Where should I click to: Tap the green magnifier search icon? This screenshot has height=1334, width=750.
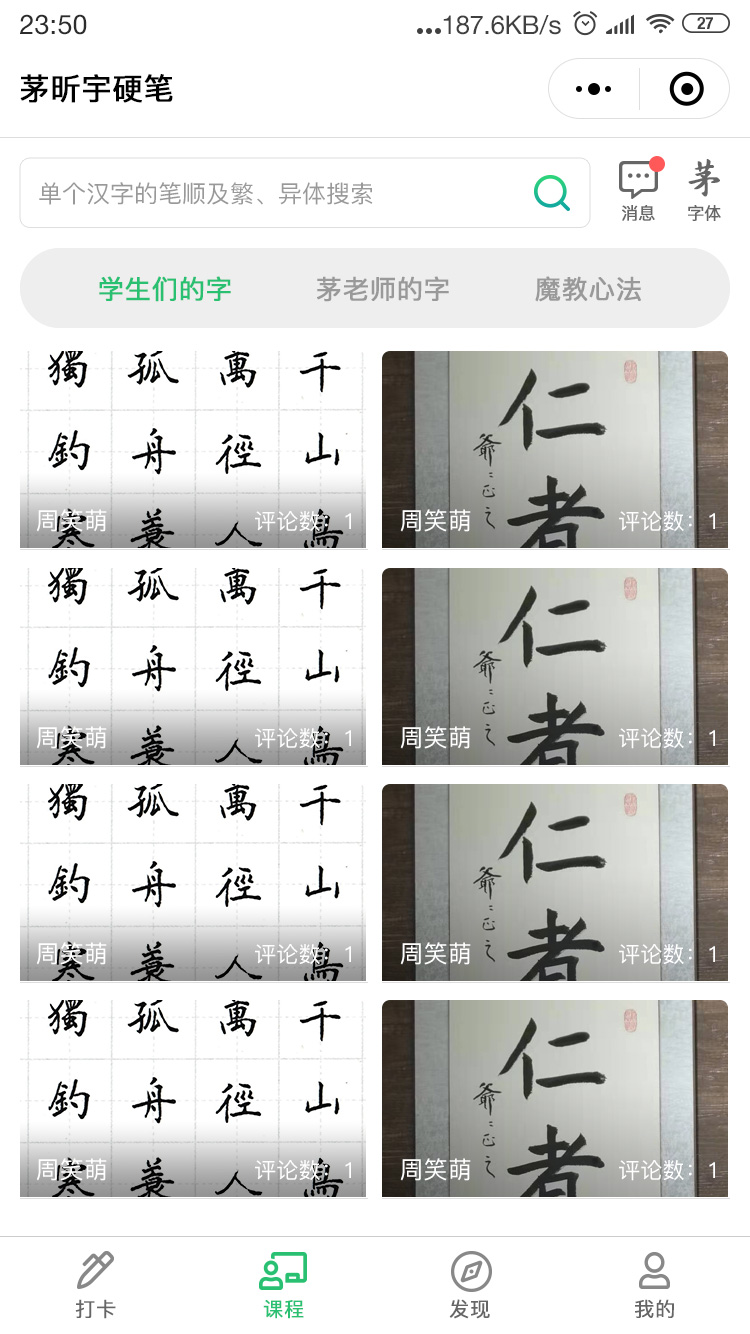click(551, 193)
